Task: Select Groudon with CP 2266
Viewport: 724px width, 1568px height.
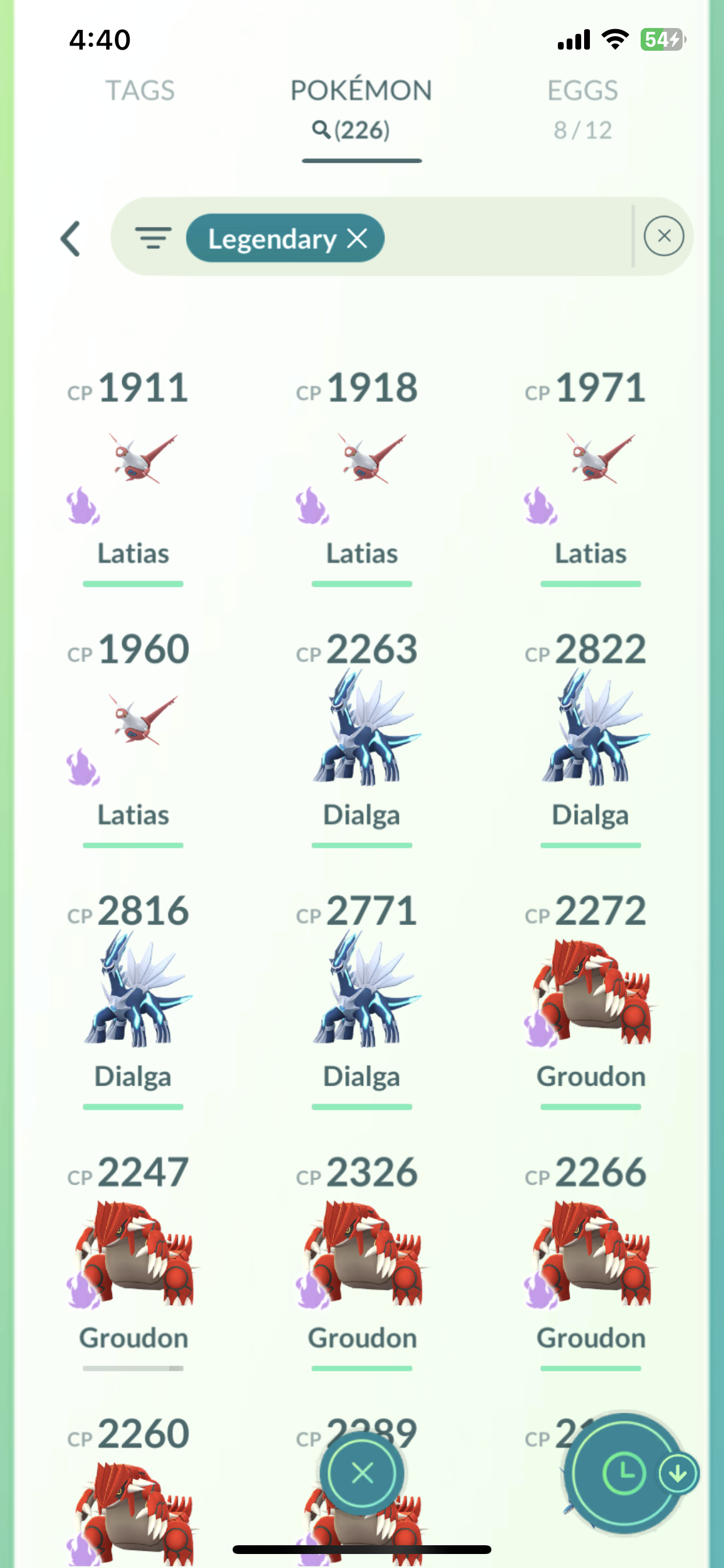Action: tap(590, 1254)
